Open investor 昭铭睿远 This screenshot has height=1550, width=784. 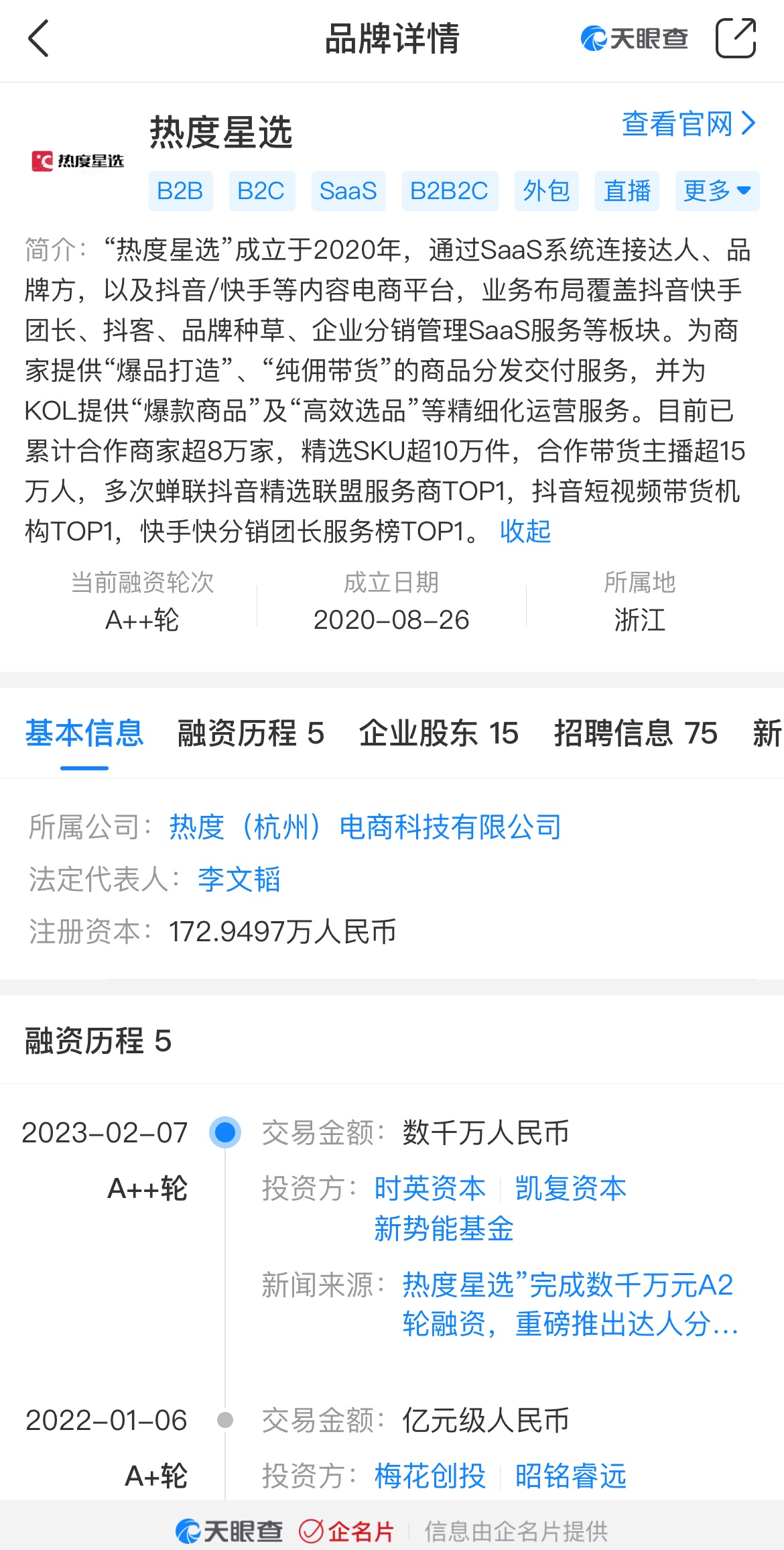coord(570,1476)
